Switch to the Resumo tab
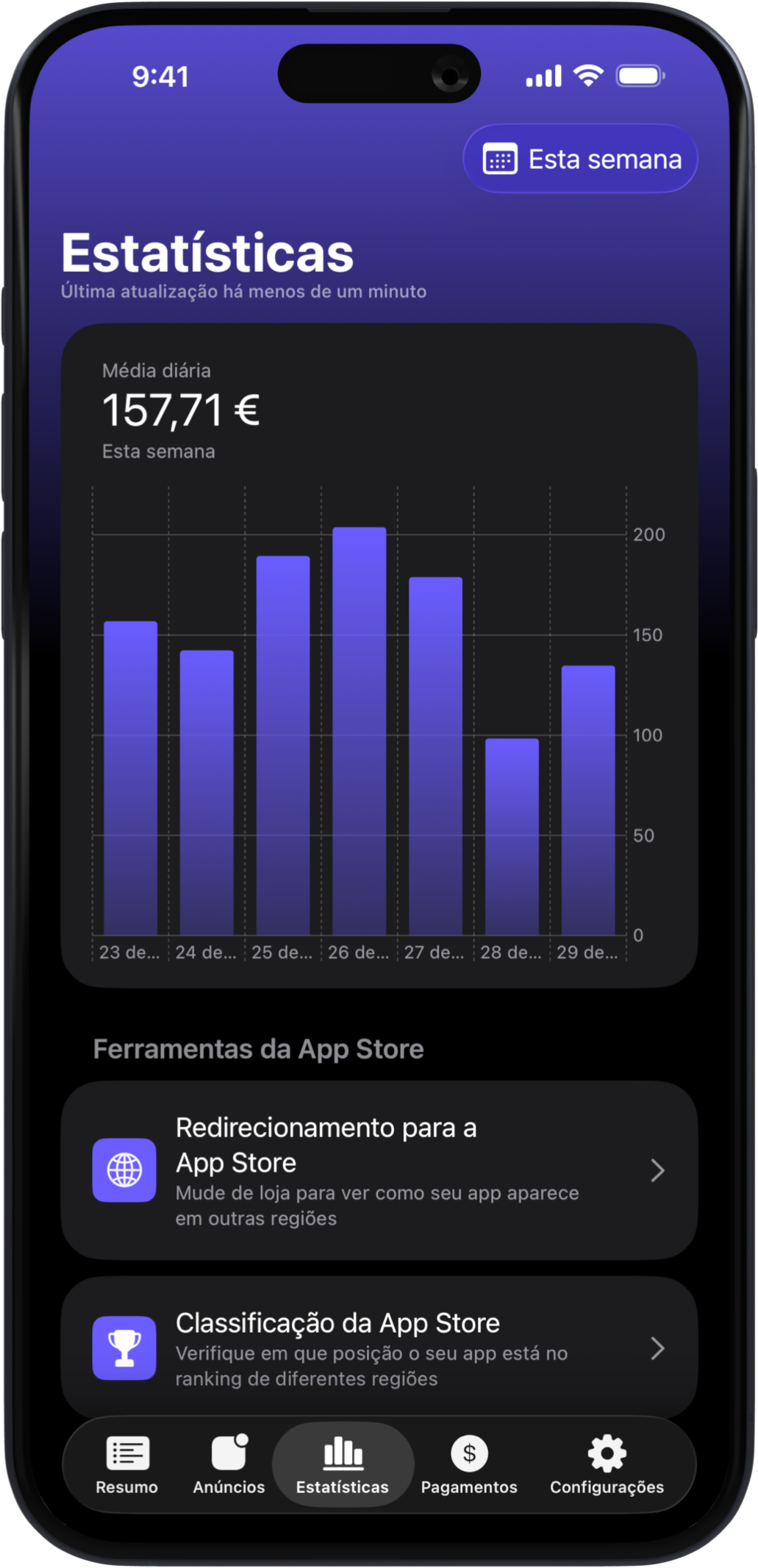Screen dimensions: 758x1568 coord(127,1464)
